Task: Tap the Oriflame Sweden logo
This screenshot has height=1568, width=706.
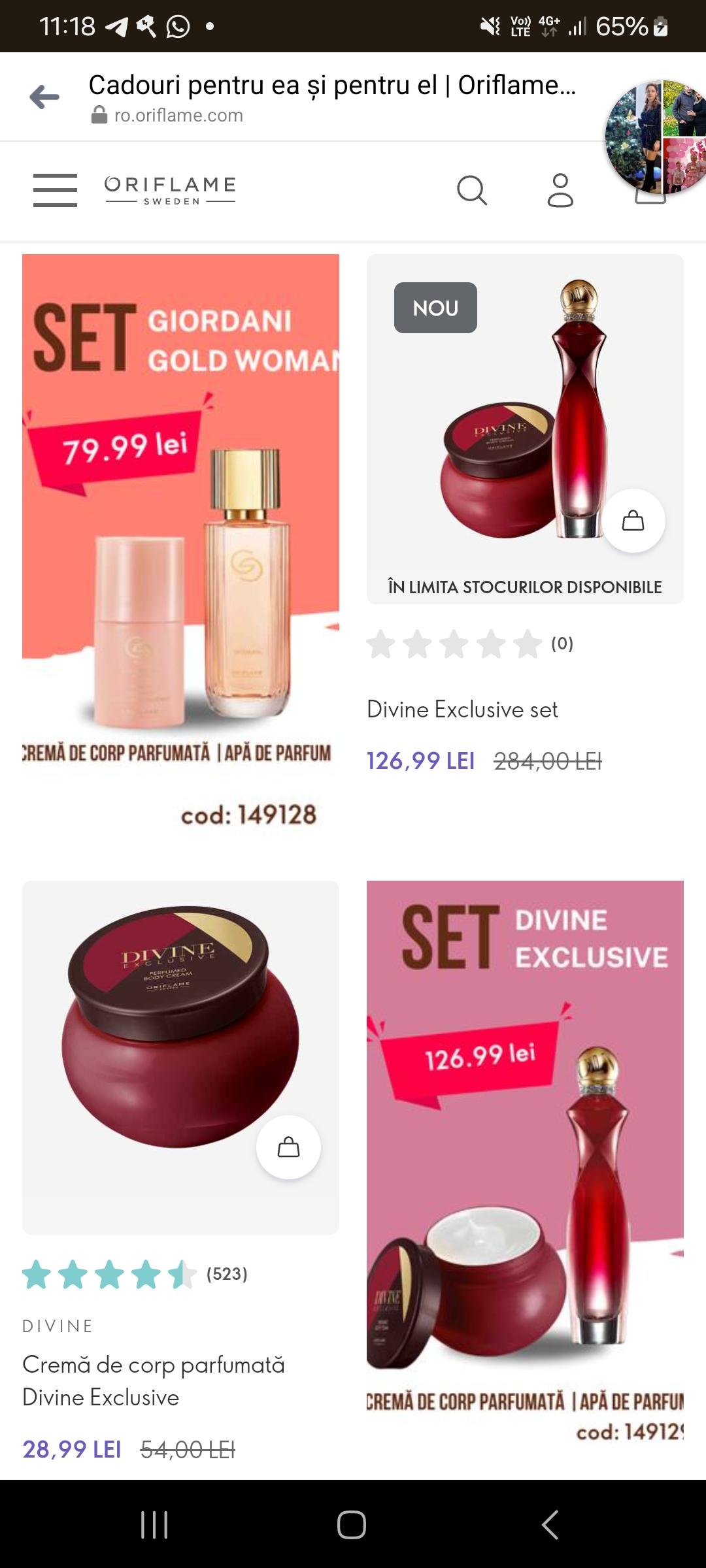Action: coord(170,190)
